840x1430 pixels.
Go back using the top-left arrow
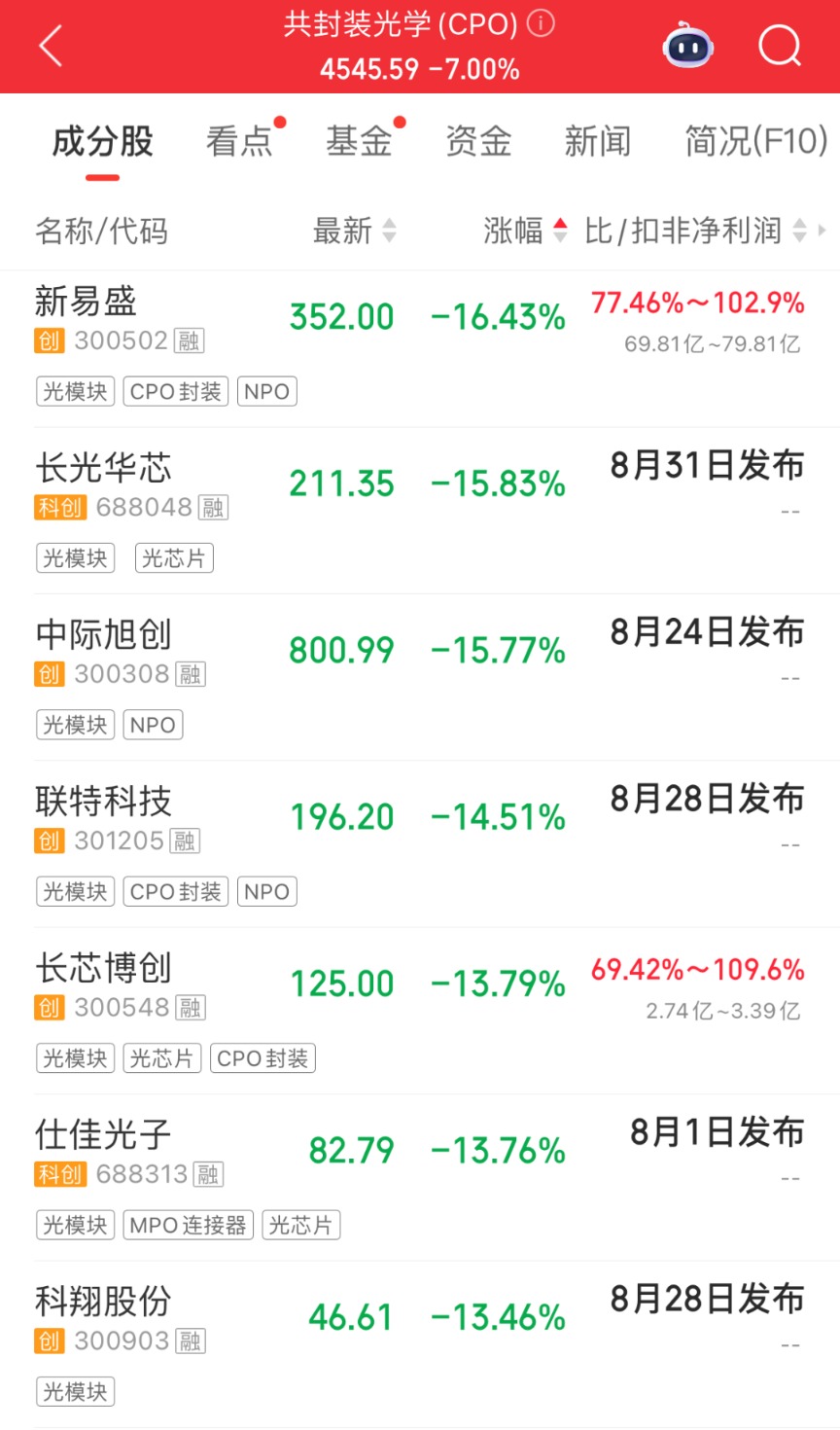coord(51,46)
